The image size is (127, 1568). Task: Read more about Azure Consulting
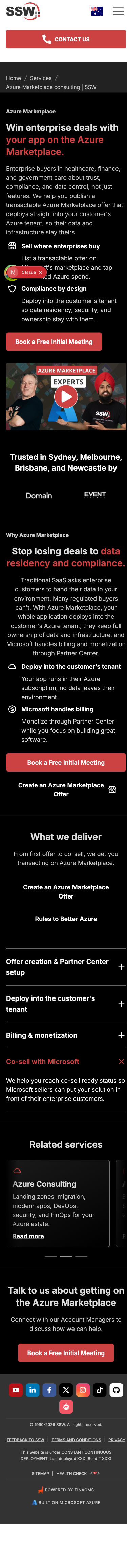click(28, 1236)
